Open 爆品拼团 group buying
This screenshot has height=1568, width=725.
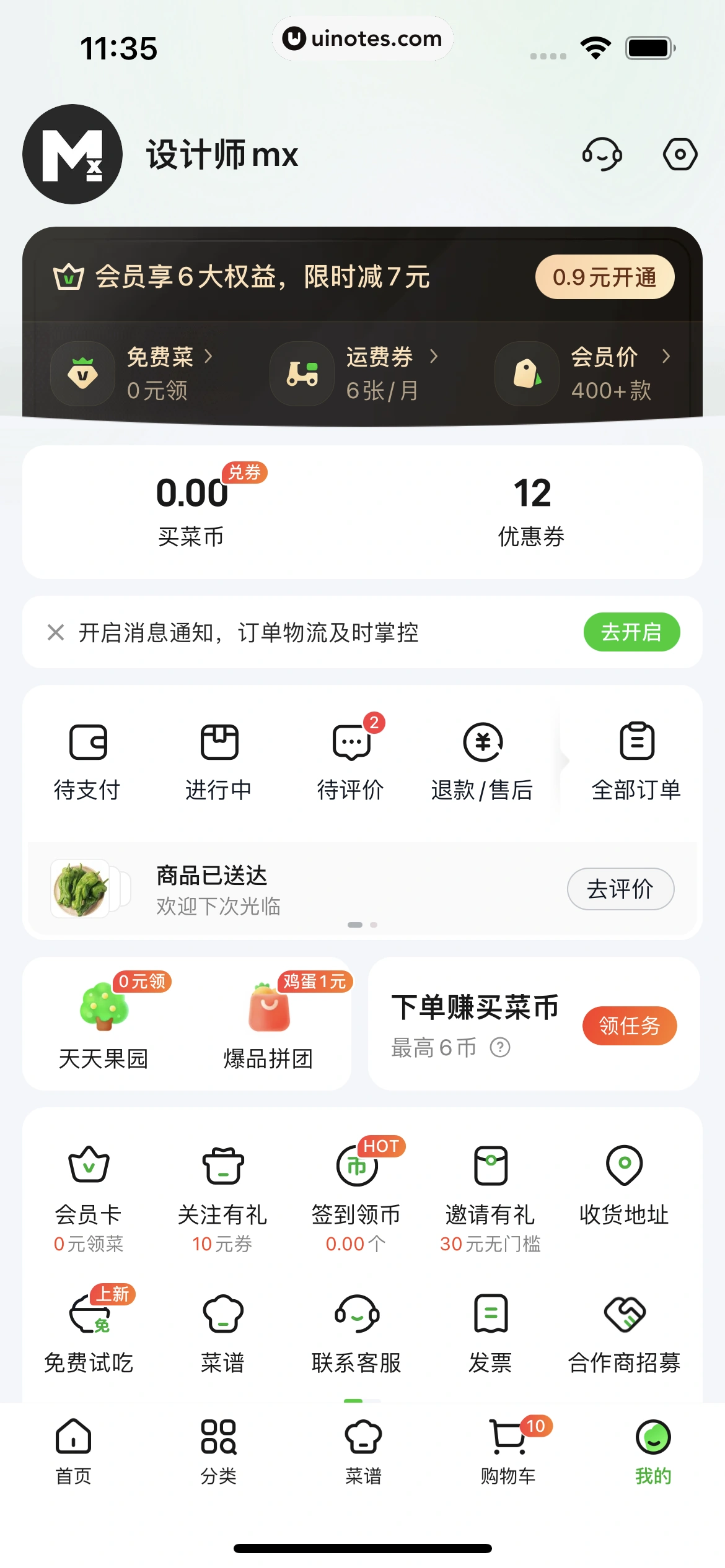click(x=268, y=1023)
